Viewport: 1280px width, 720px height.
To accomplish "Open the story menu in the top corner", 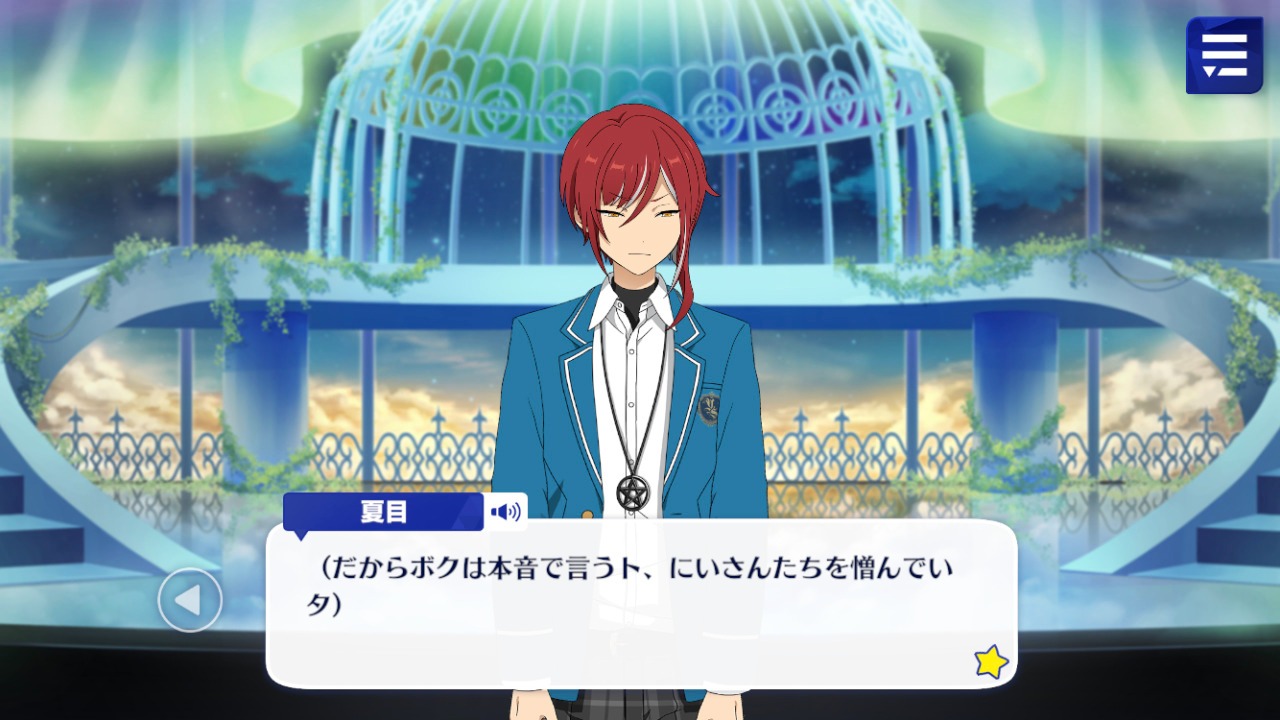I will [1224, 55].
